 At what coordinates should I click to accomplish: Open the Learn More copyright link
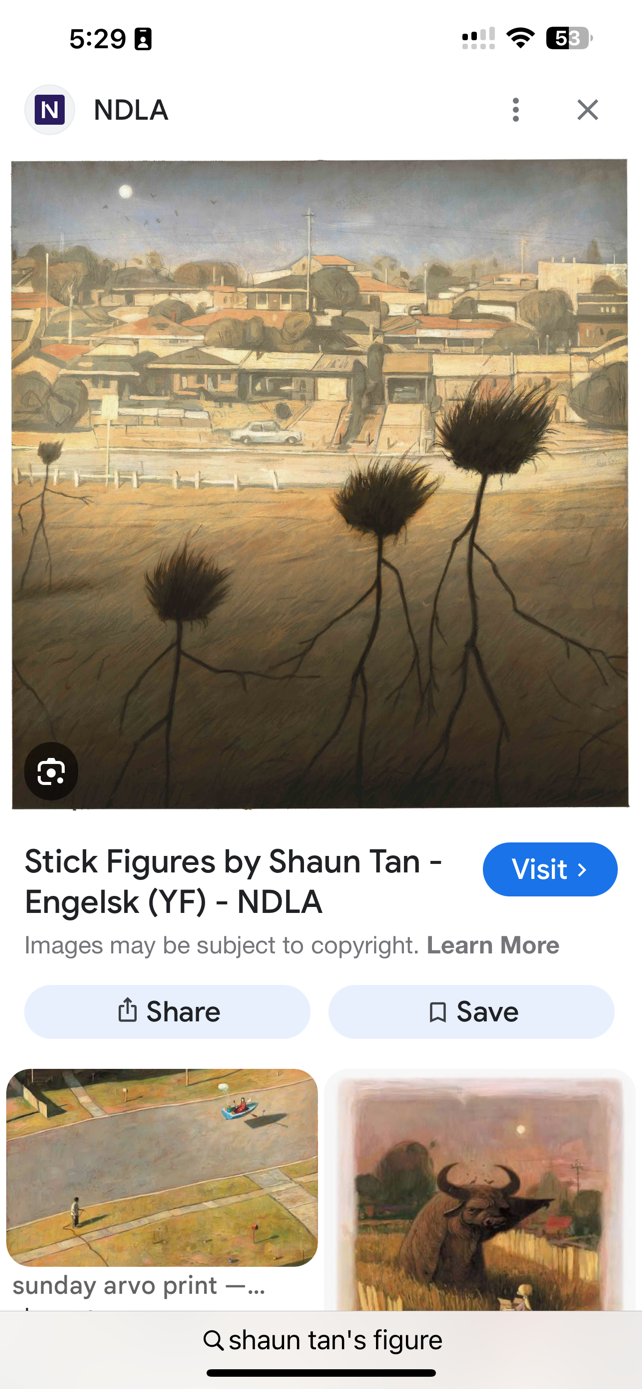click(492, 945)
